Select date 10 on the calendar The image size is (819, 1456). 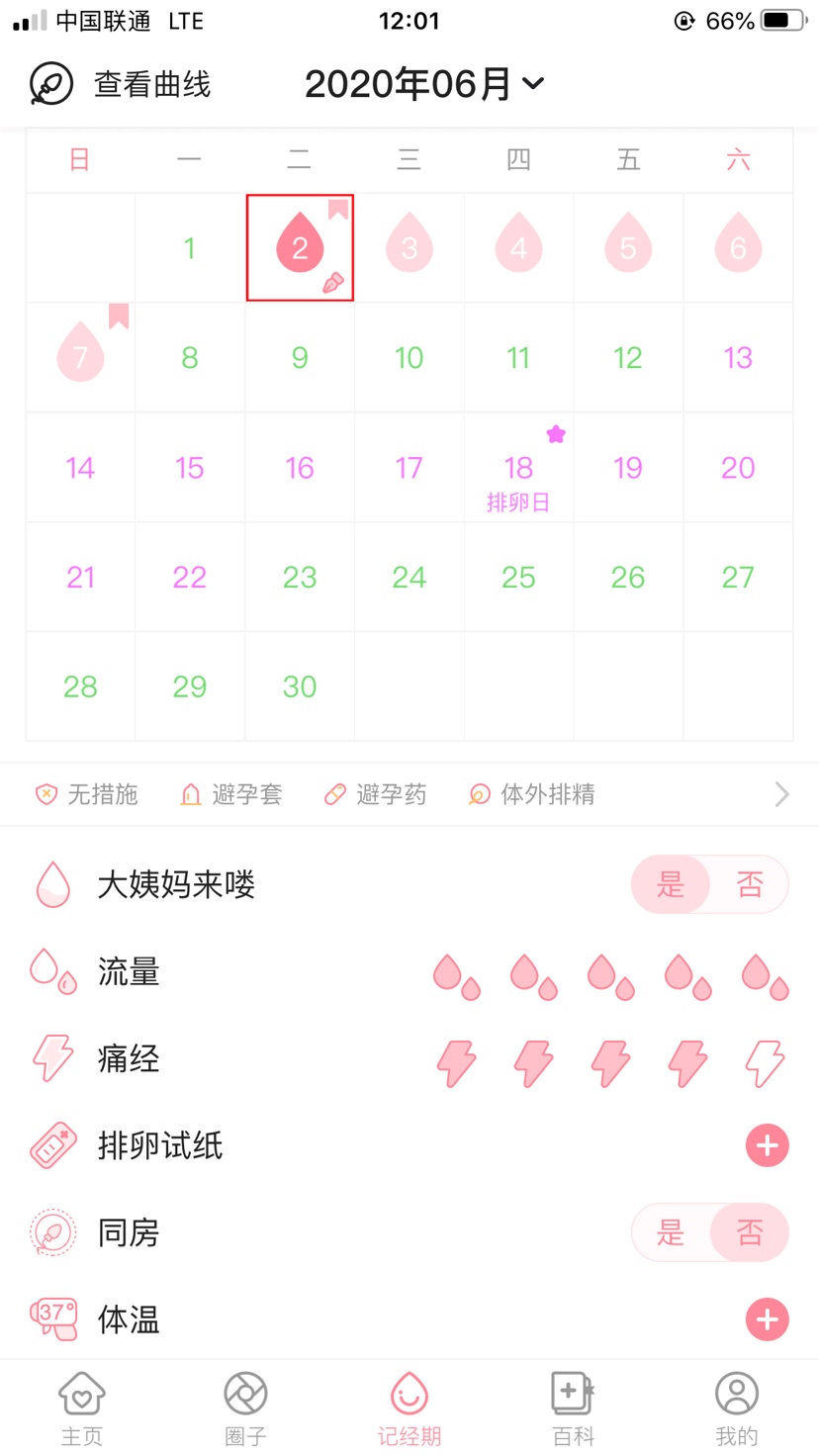[x=409, y=358]
